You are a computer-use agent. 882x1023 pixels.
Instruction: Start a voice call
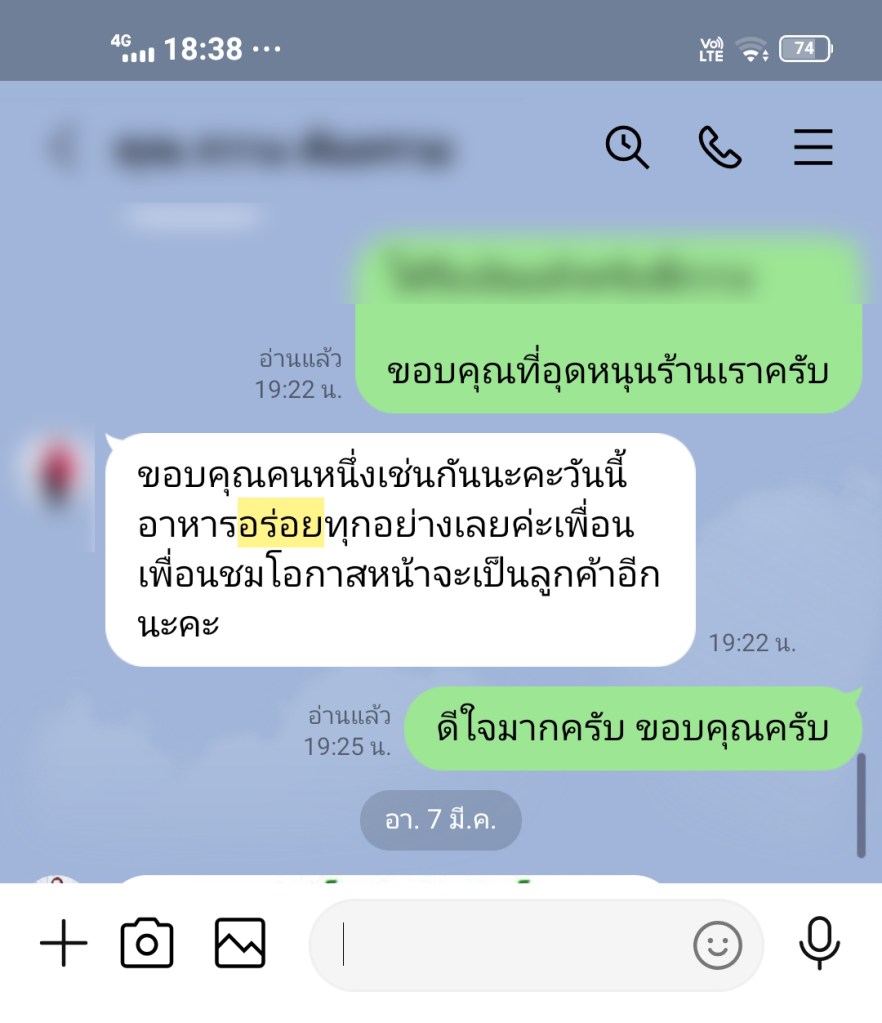pos(719,148)
